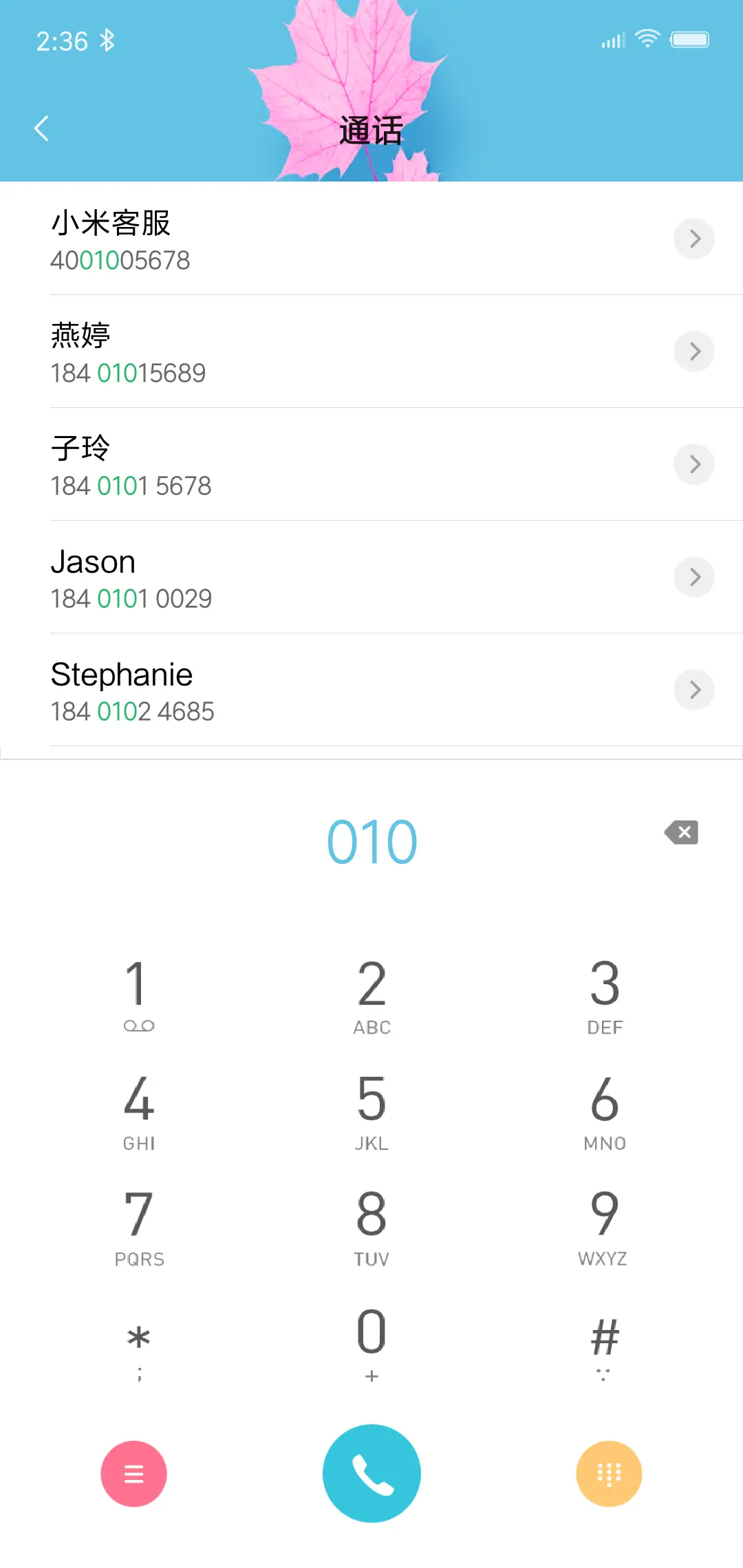Call 子玲 from the call log

[693, 464]
